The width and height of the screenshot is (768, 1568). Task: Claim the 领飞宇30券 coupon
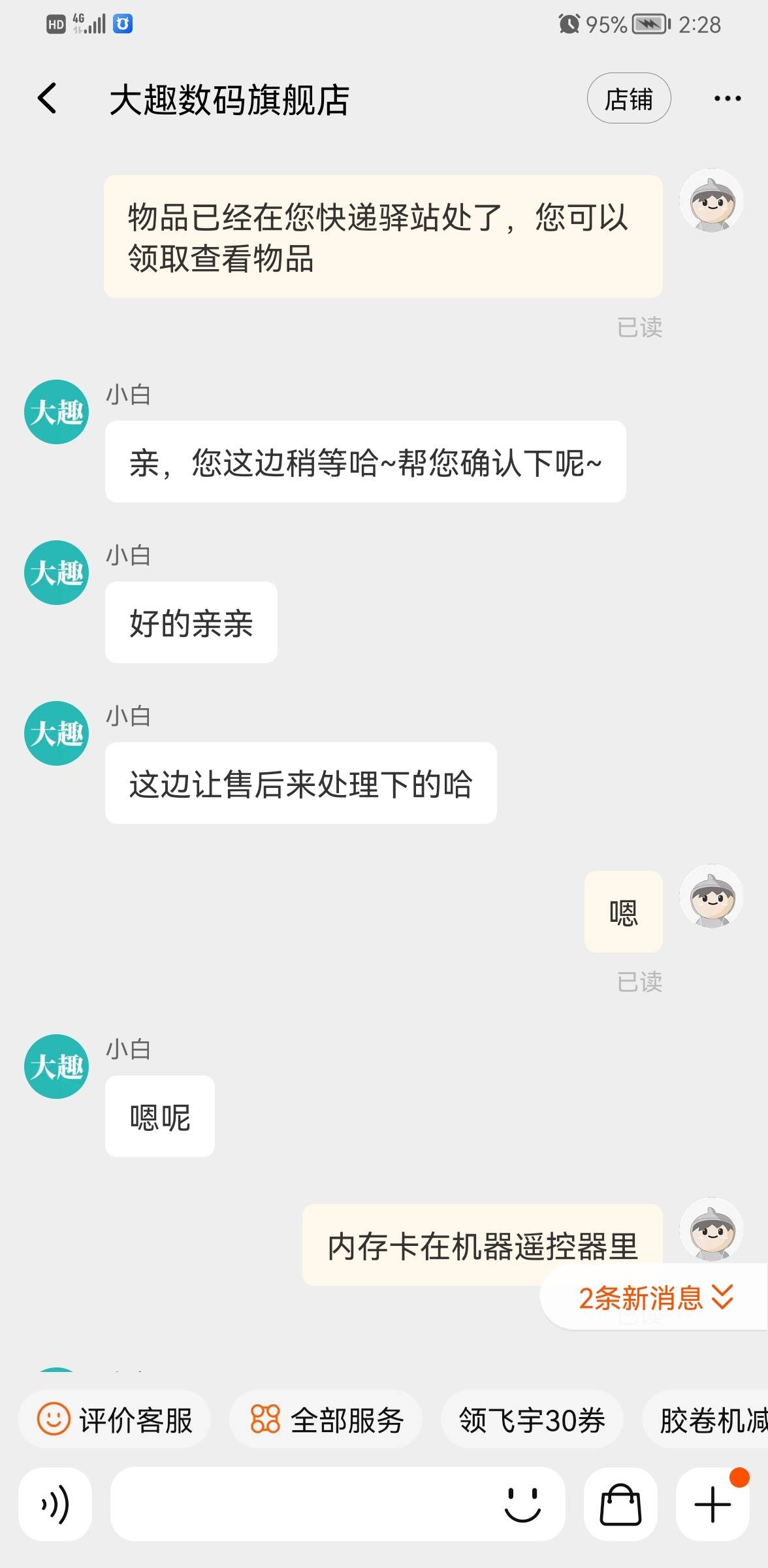pos(532,1420)
